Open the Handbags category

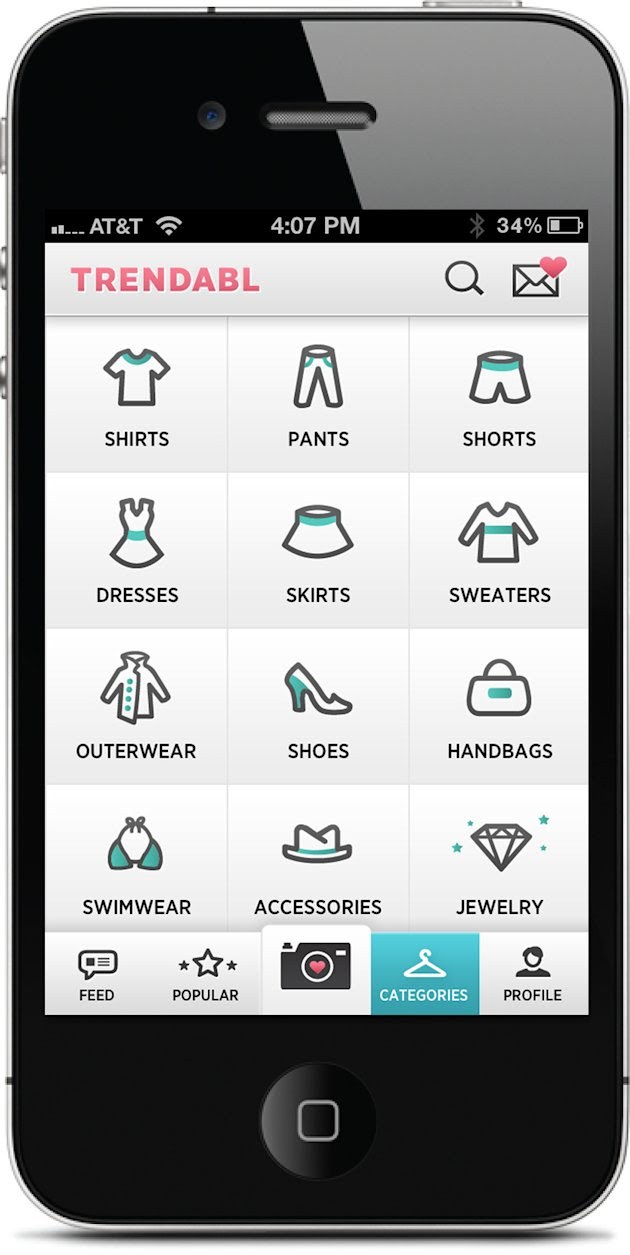pyautogui.click(x=499, y=708)
